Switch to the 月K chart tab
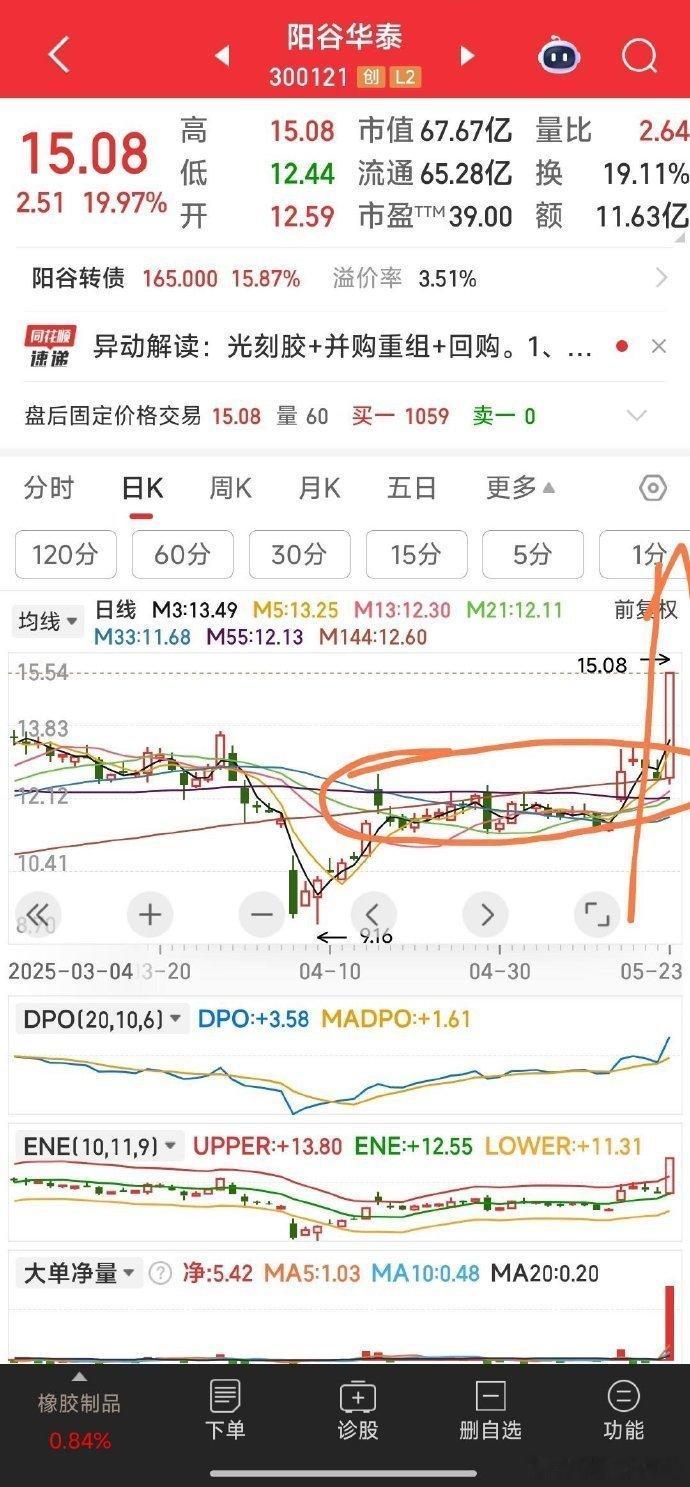This screenshot has height=1487, width=690. tap(319, 488)
